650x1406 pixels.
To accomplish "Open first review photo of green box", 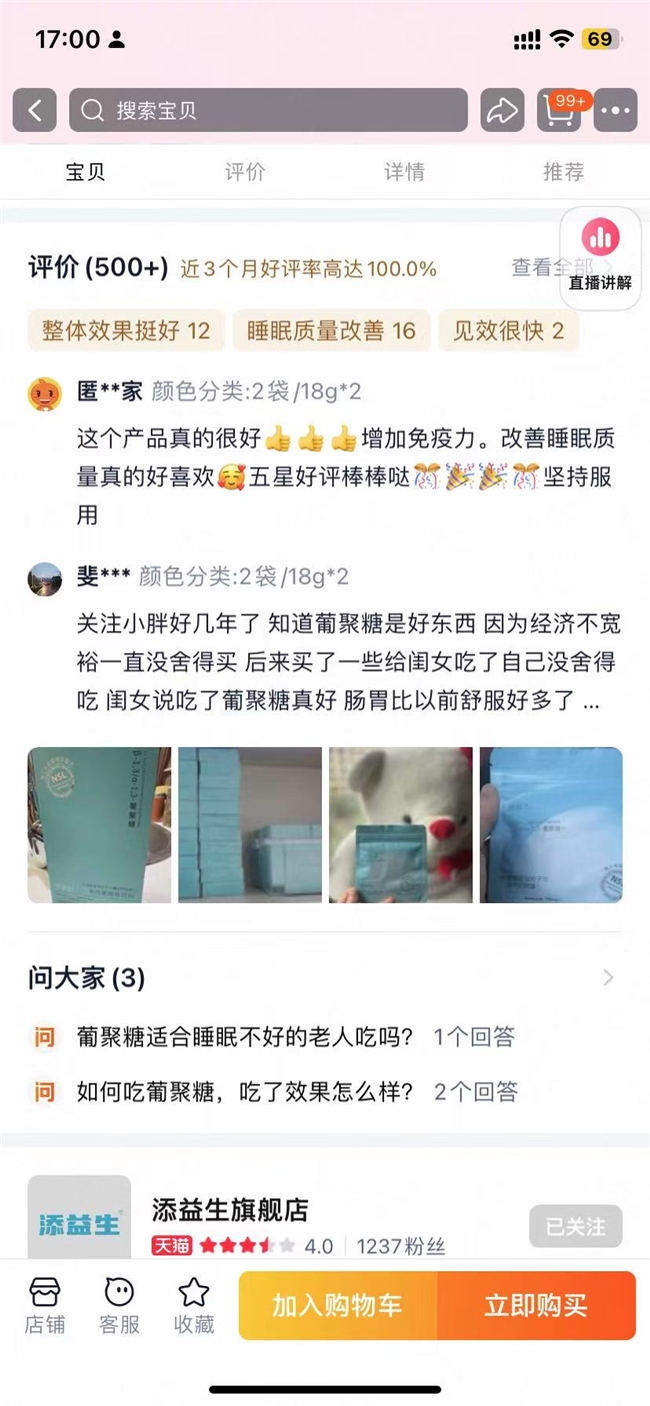I will [x=99, y=825].
